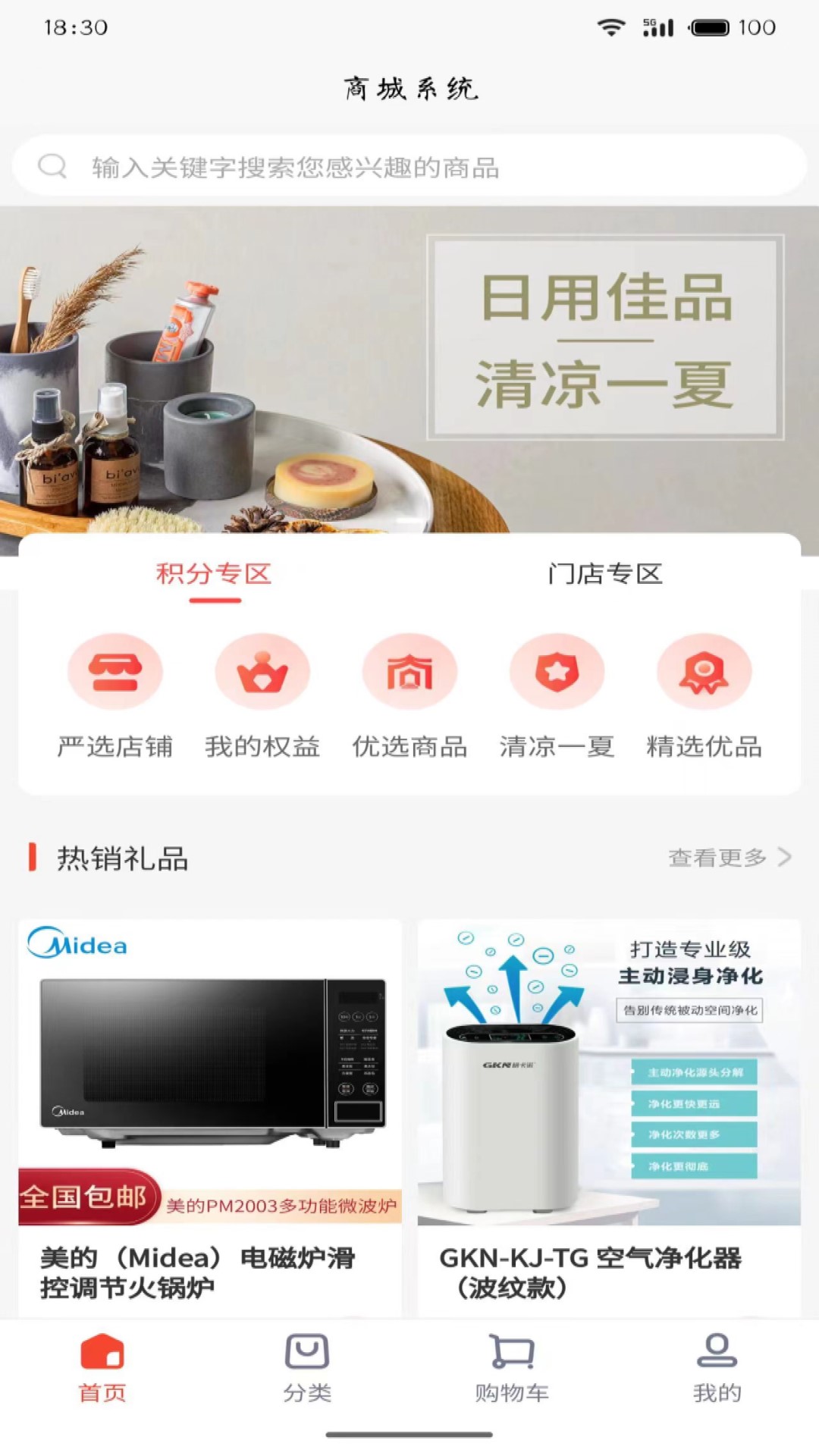Screen dimensions: 819x1456
Task: View more hot gifts via 查看更多
Action: [x=729, y=858]
